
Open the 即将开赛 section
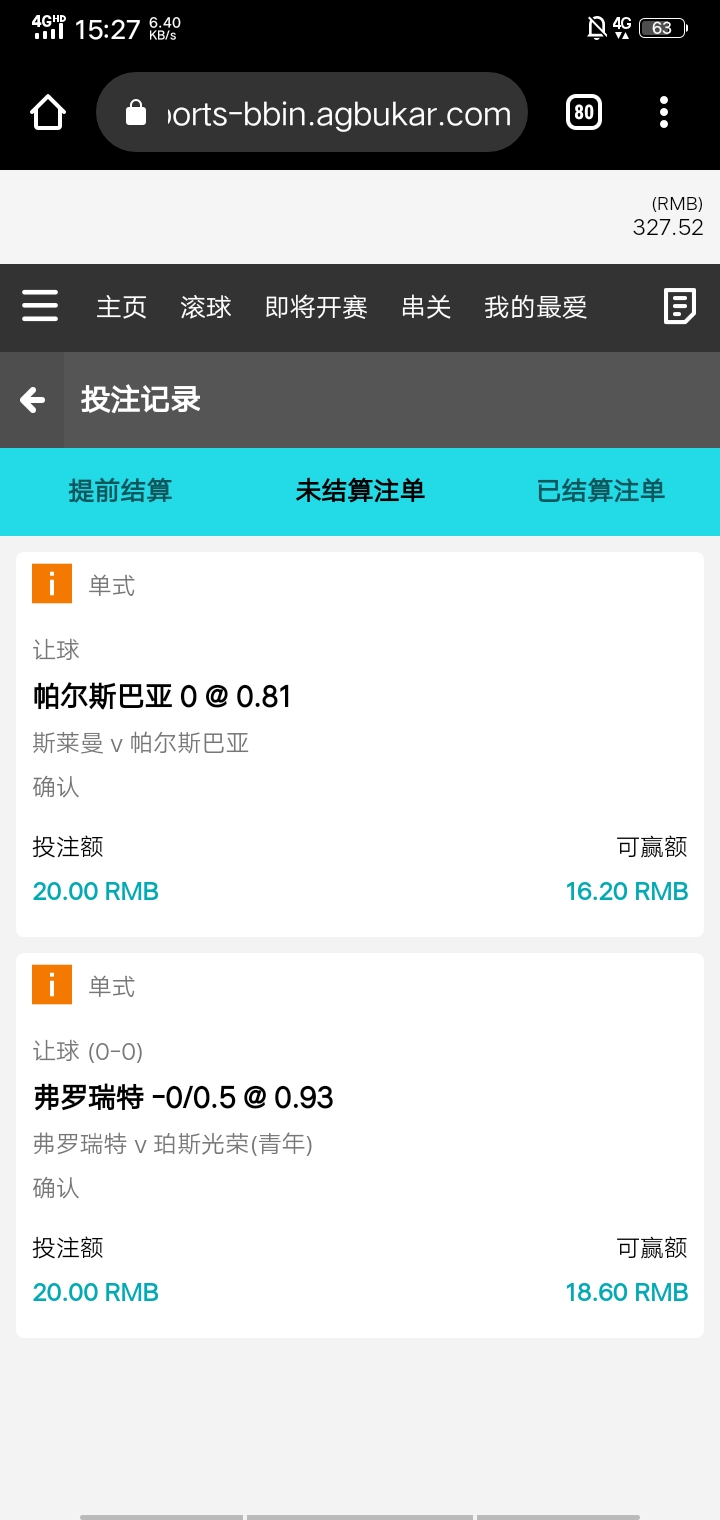(316, 307)
